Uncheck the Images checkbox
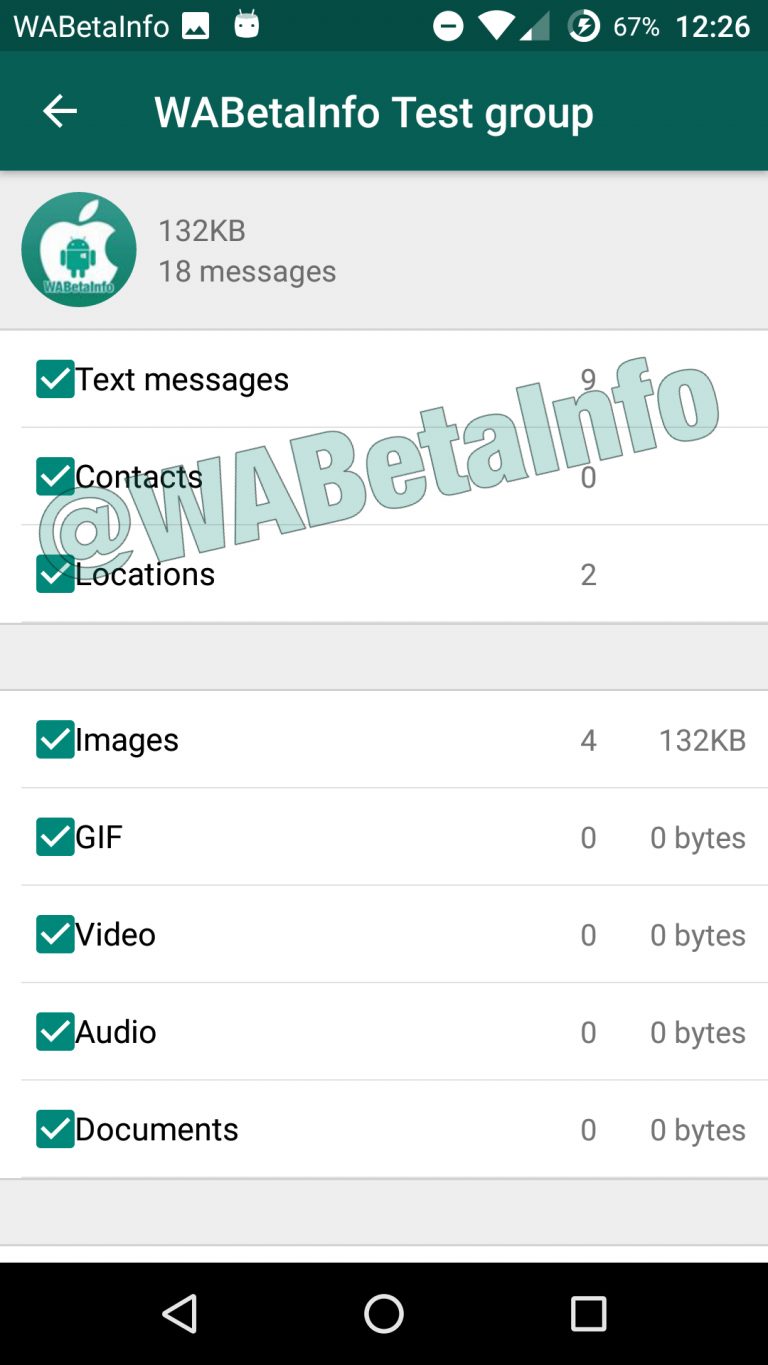 tap(55, 739)
